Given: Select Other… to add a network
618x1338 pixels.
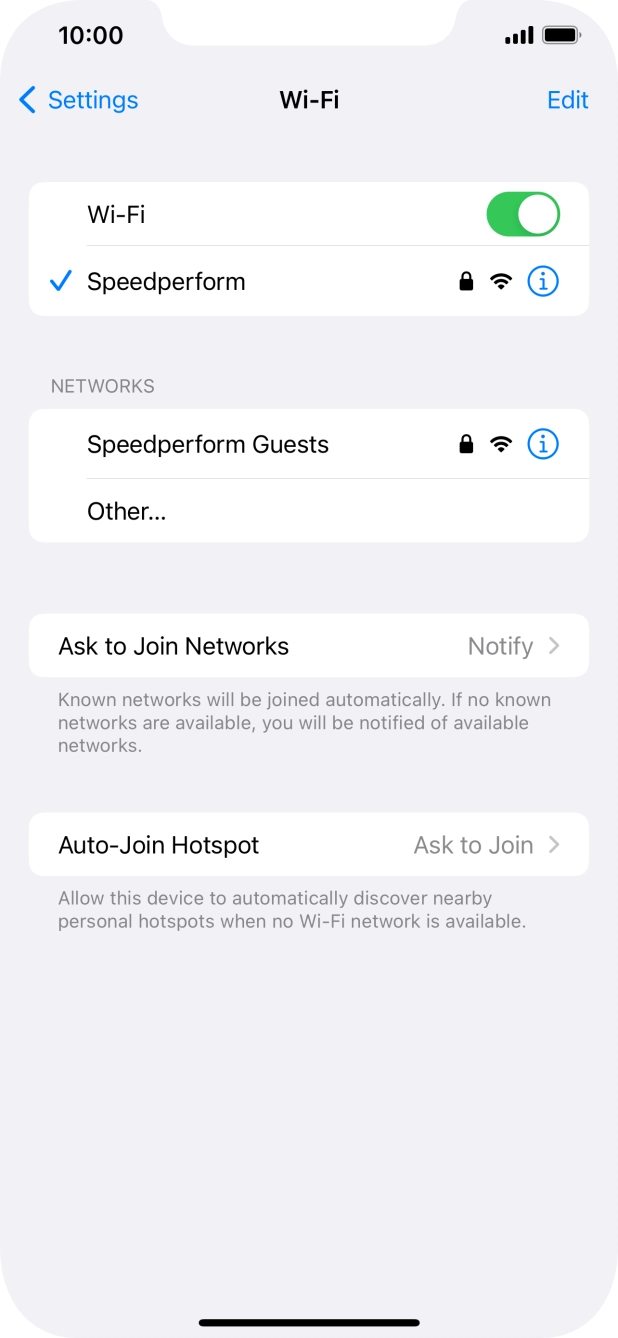Looking at the screenshot, I should coord(127,512).
